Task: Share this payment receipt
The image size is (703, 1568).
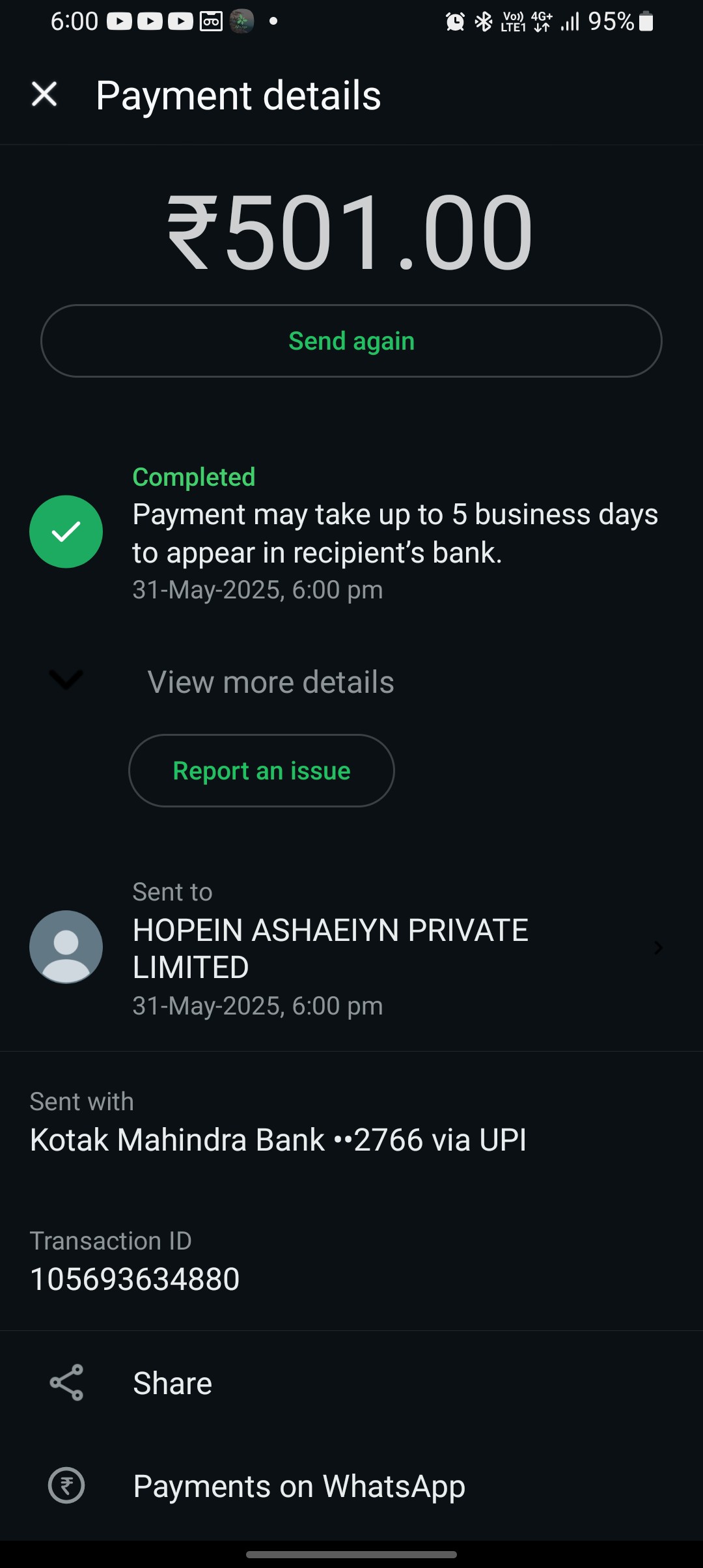Action: (x=351, y=1383)
